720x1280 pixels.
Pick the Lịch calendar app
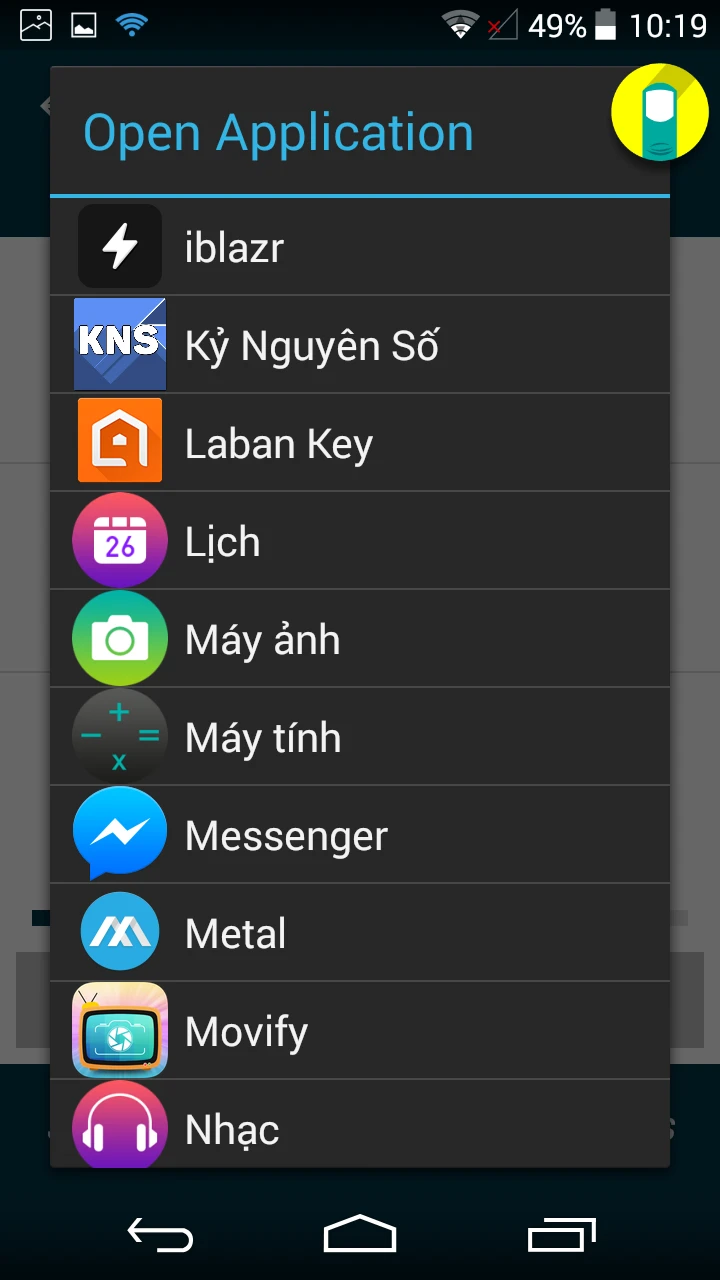(x=360, y=541)
